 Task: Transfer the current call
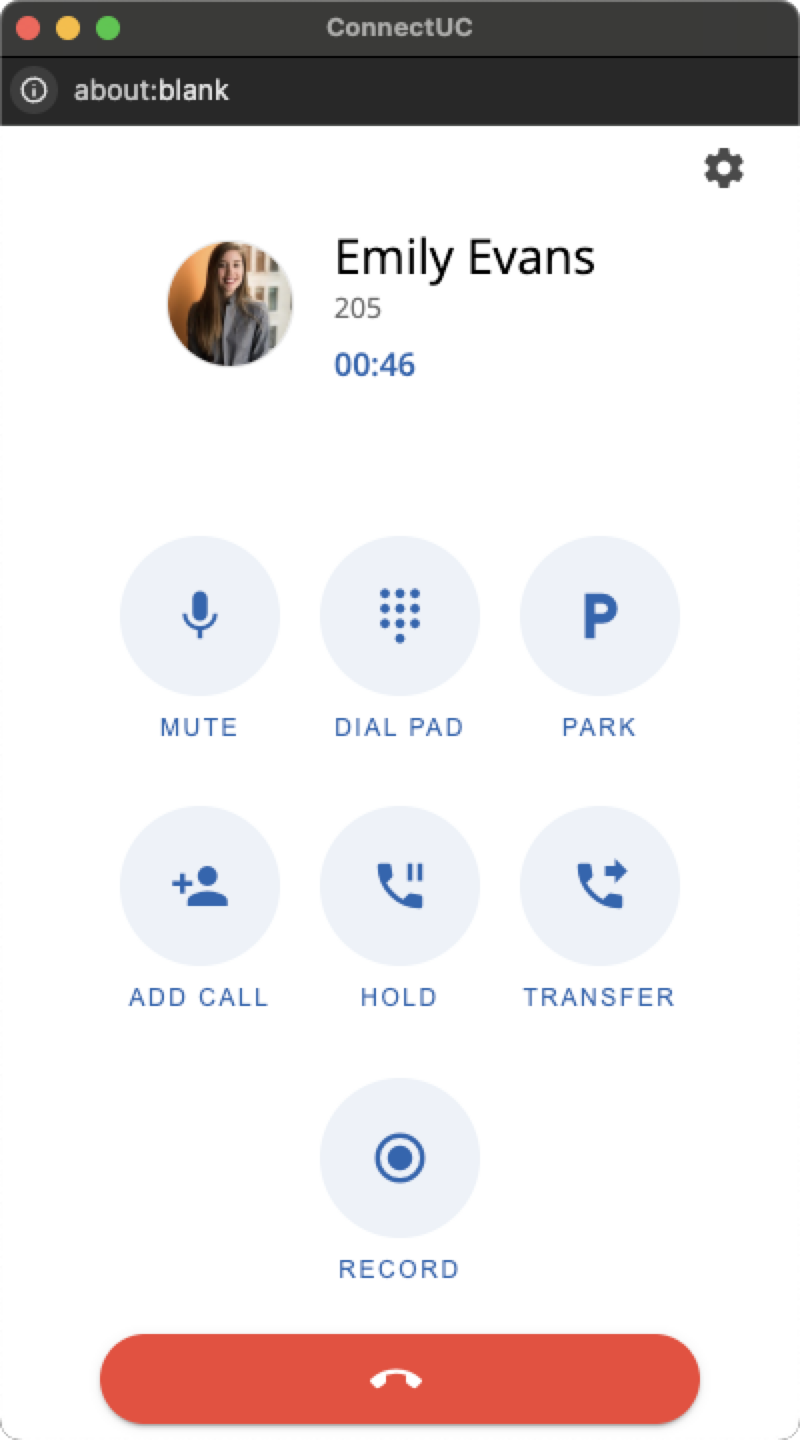click(600, 886)
